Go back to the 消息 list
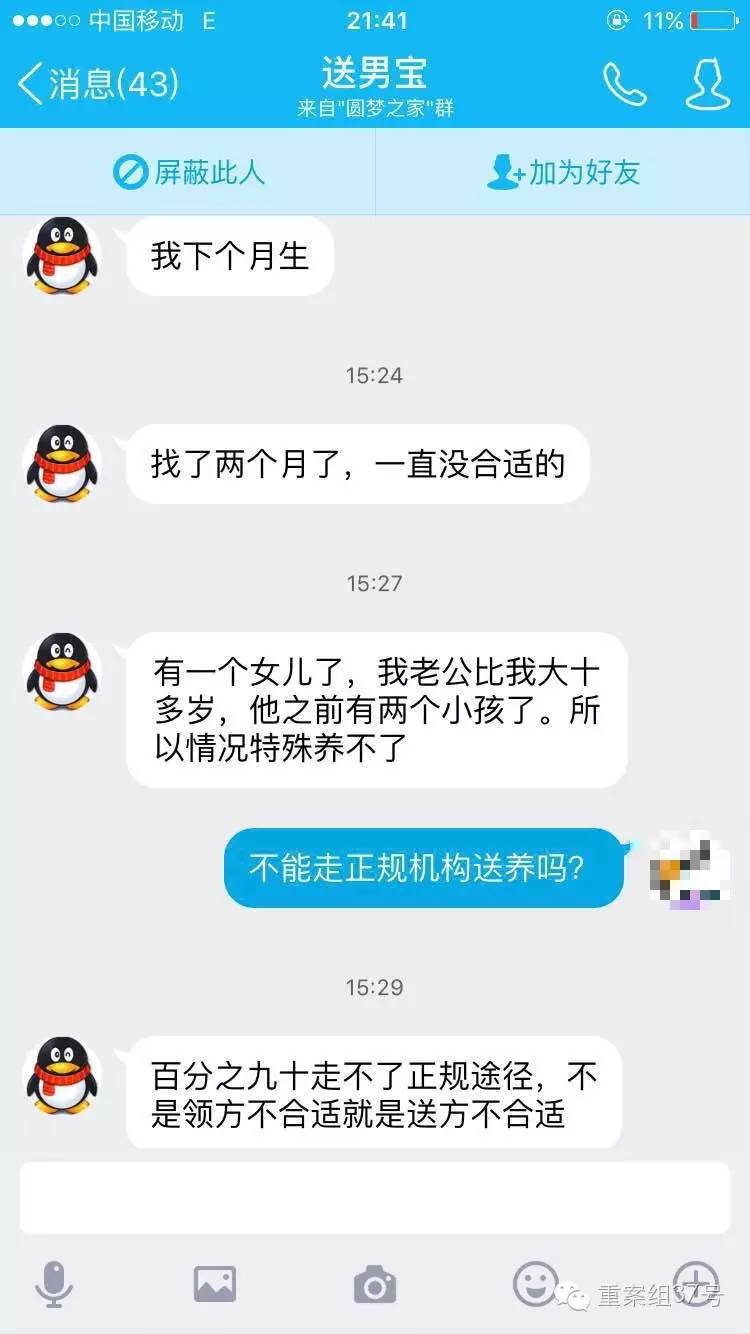750x1334 pixels. 98,84
